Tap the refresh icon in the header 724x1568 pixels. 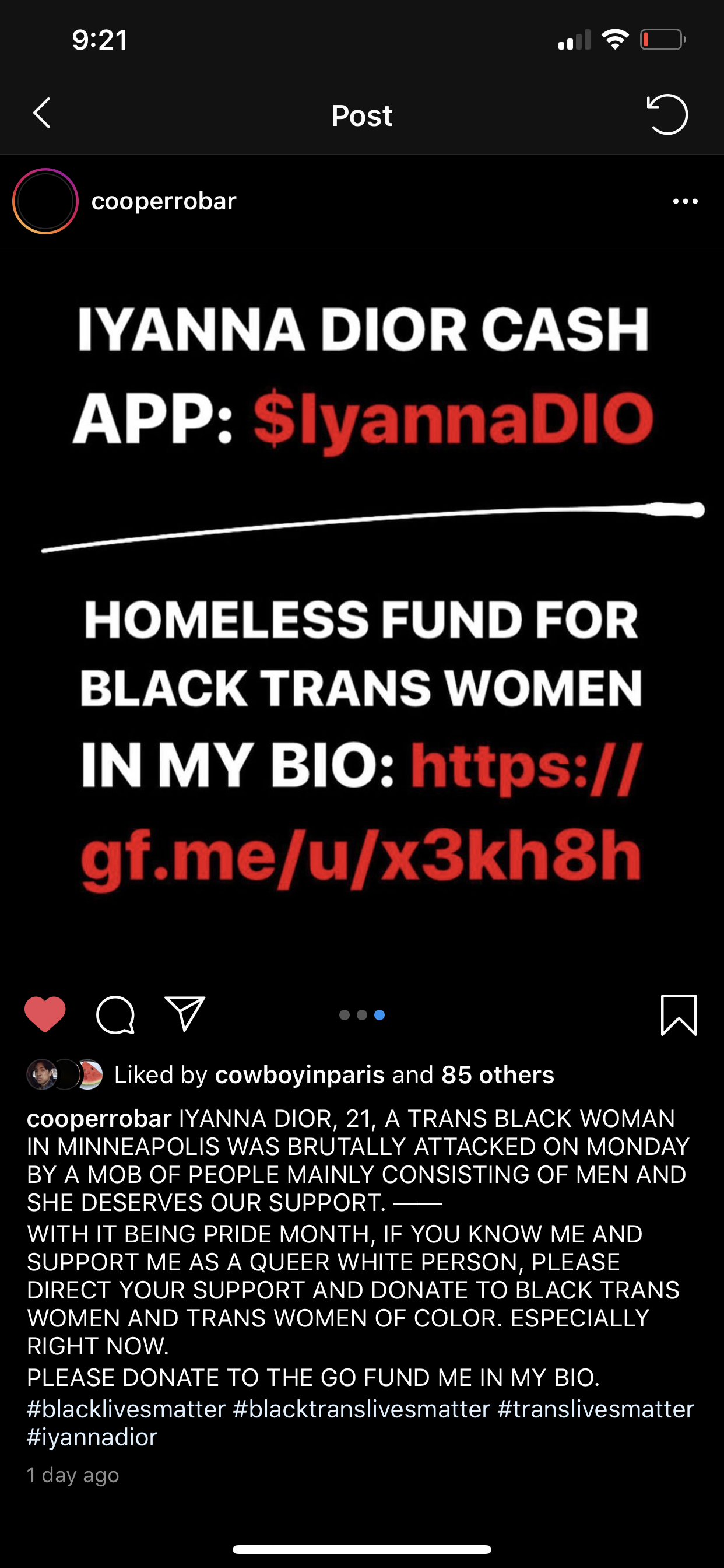[667, 114]
